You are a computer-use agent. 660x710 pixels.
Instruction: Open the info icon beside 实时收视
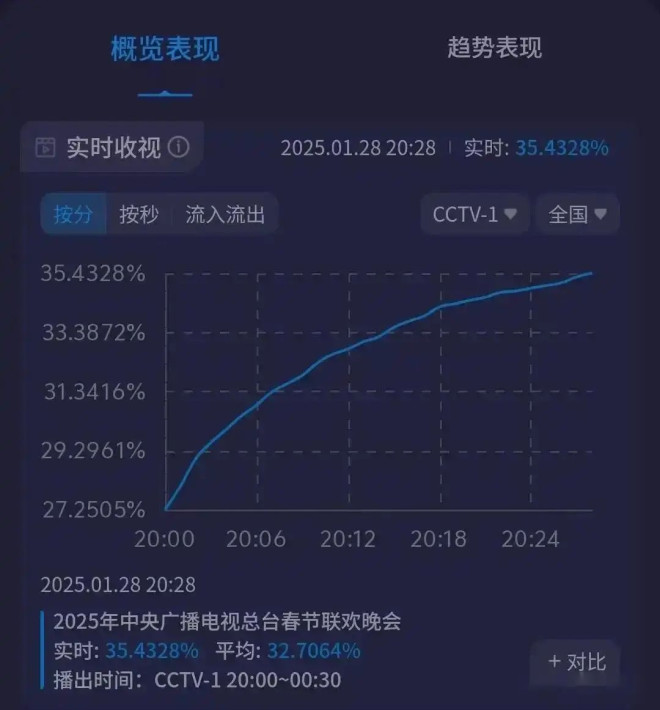pos(179,148)
